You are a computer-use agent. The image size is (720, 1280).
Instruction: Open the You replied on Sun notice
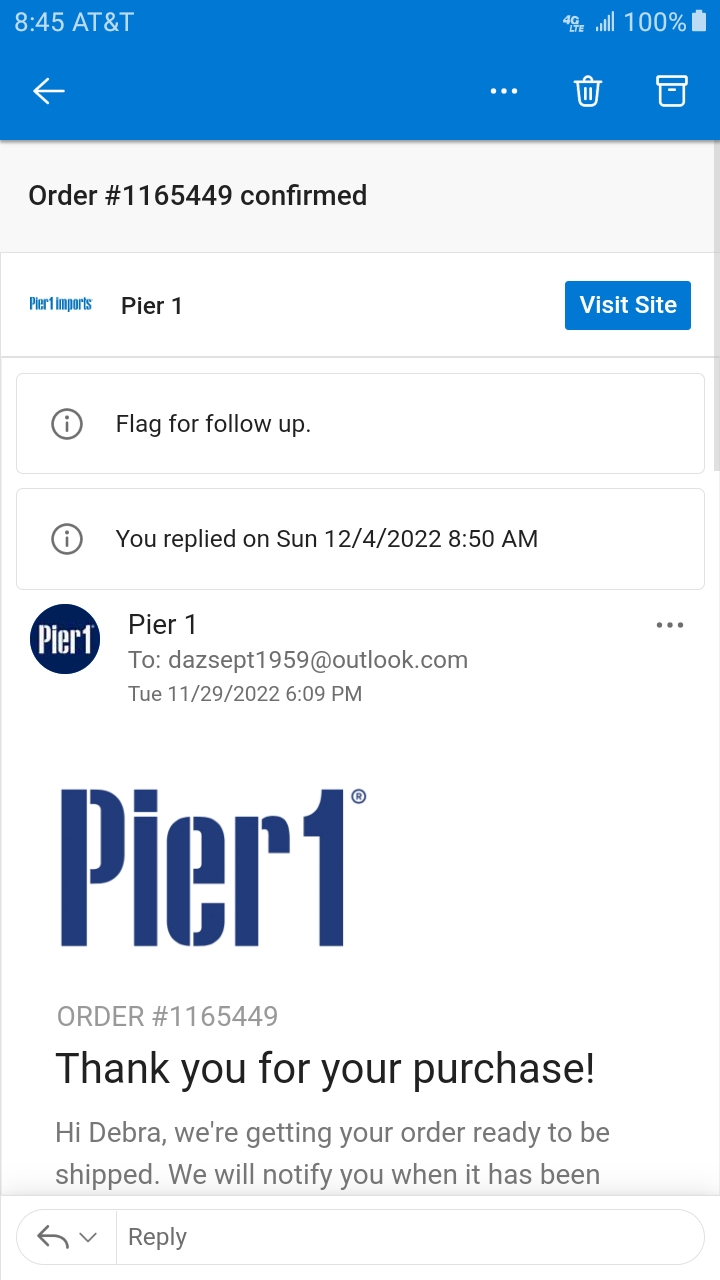pyautogui.click(x=360, y=539)
